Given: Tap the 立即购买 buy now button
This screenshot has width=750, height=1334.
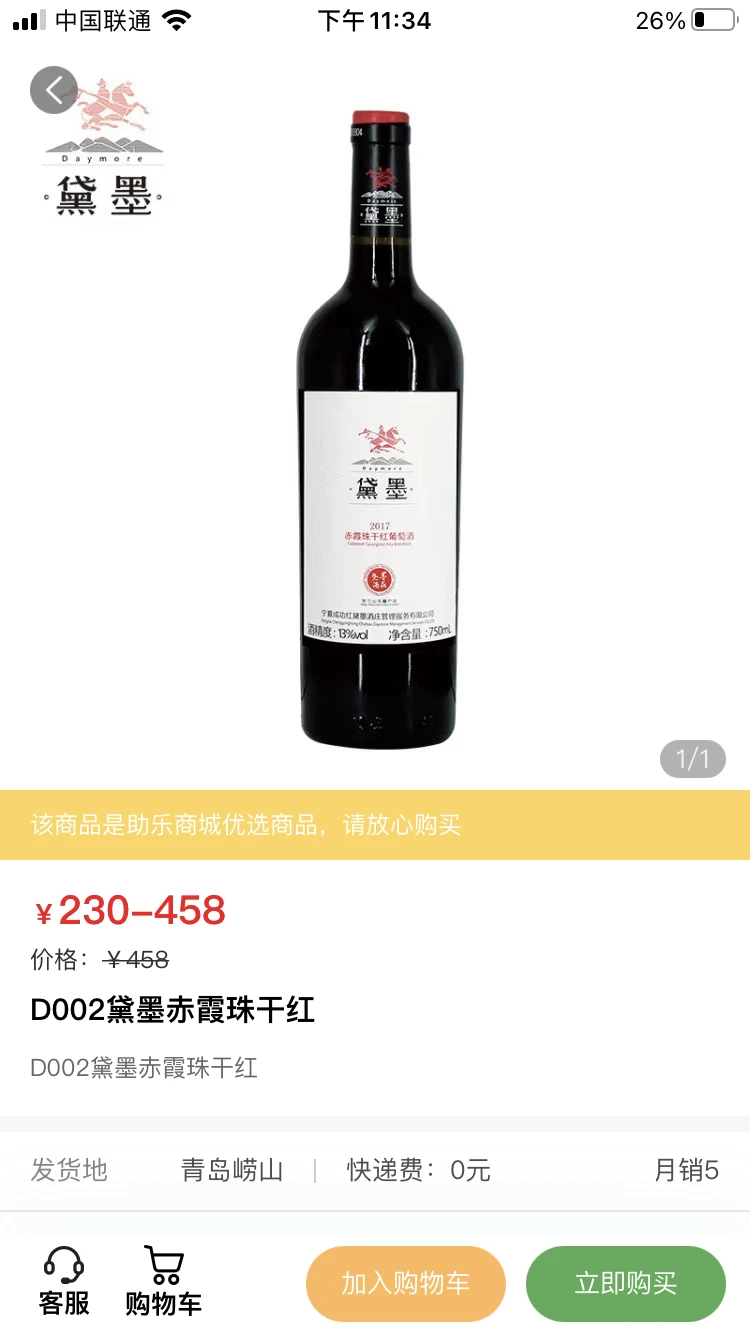Looking at the screenshot, I should [x=626, y=1283].
